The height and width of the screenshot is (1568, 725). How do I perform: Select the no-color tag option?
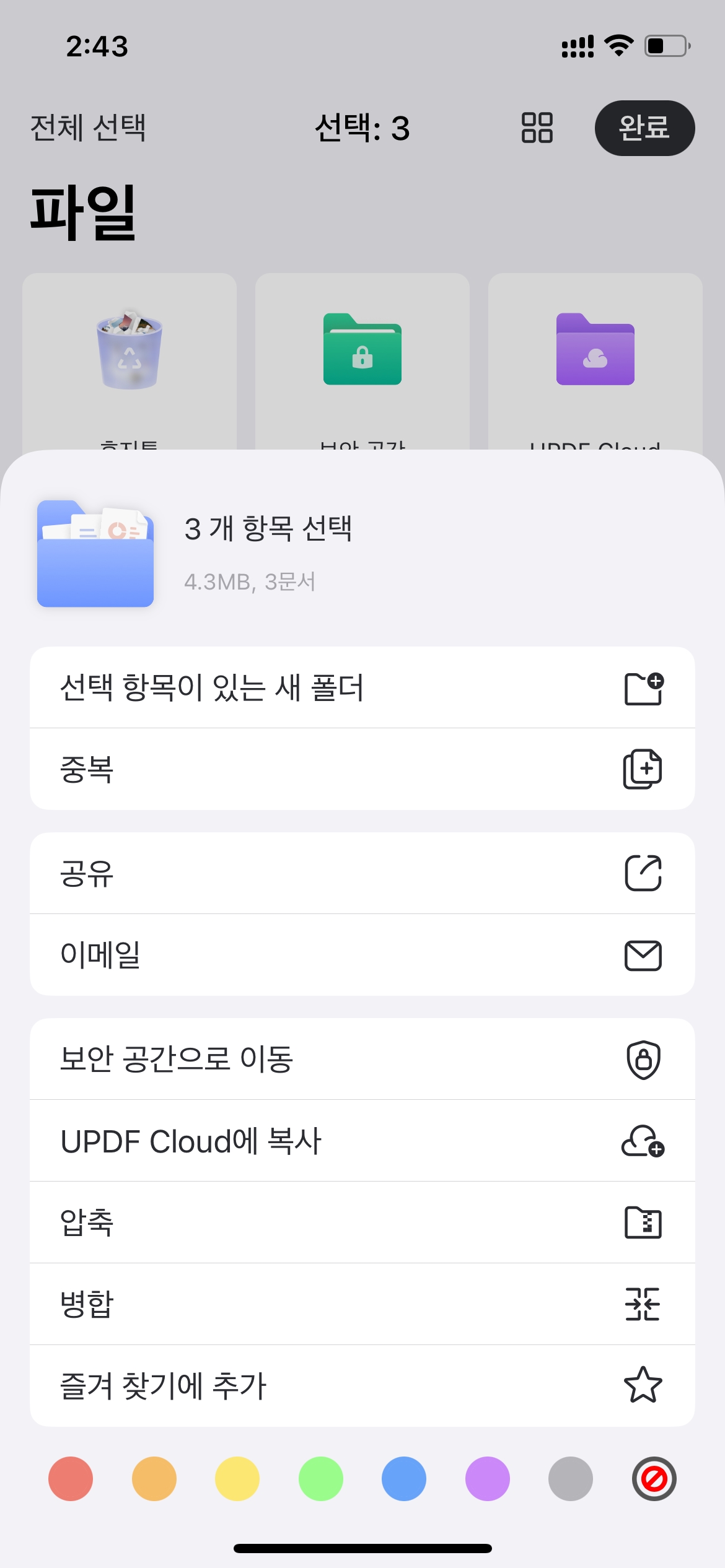pyautogui.click(x=654, y=1479)
